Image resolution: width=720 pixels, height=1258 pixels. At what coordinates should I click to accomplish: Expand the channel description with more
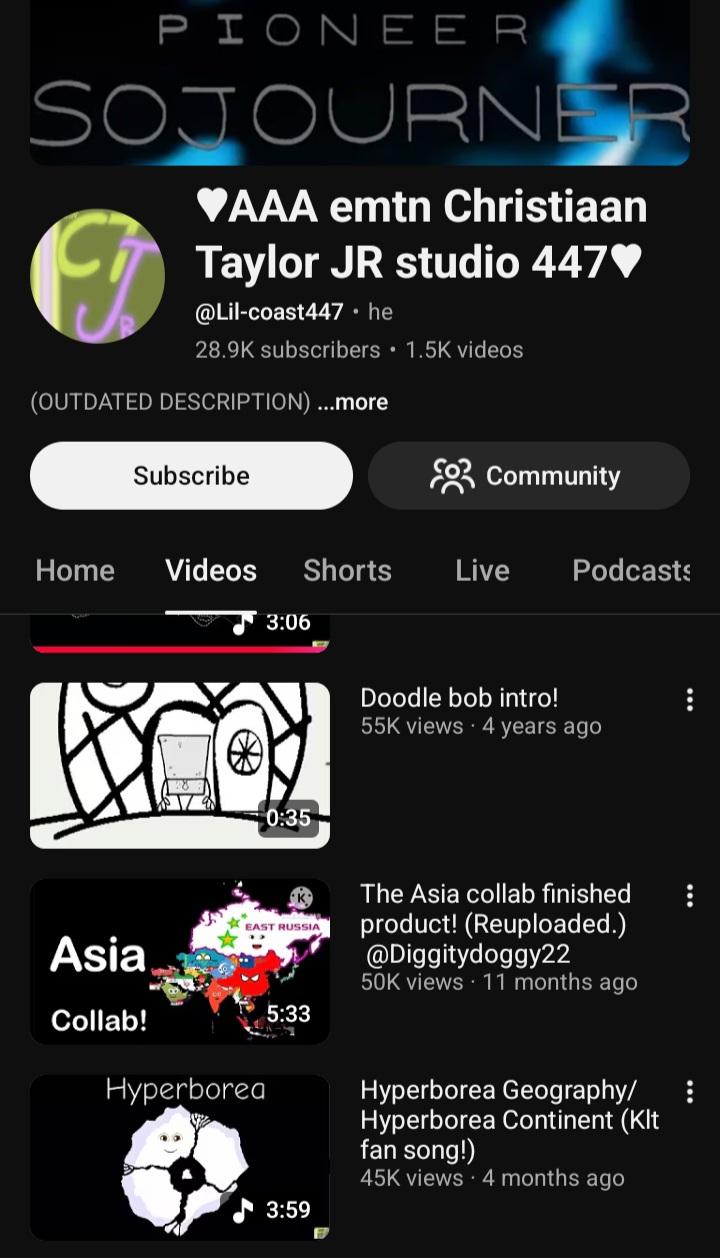coord(353,402)
